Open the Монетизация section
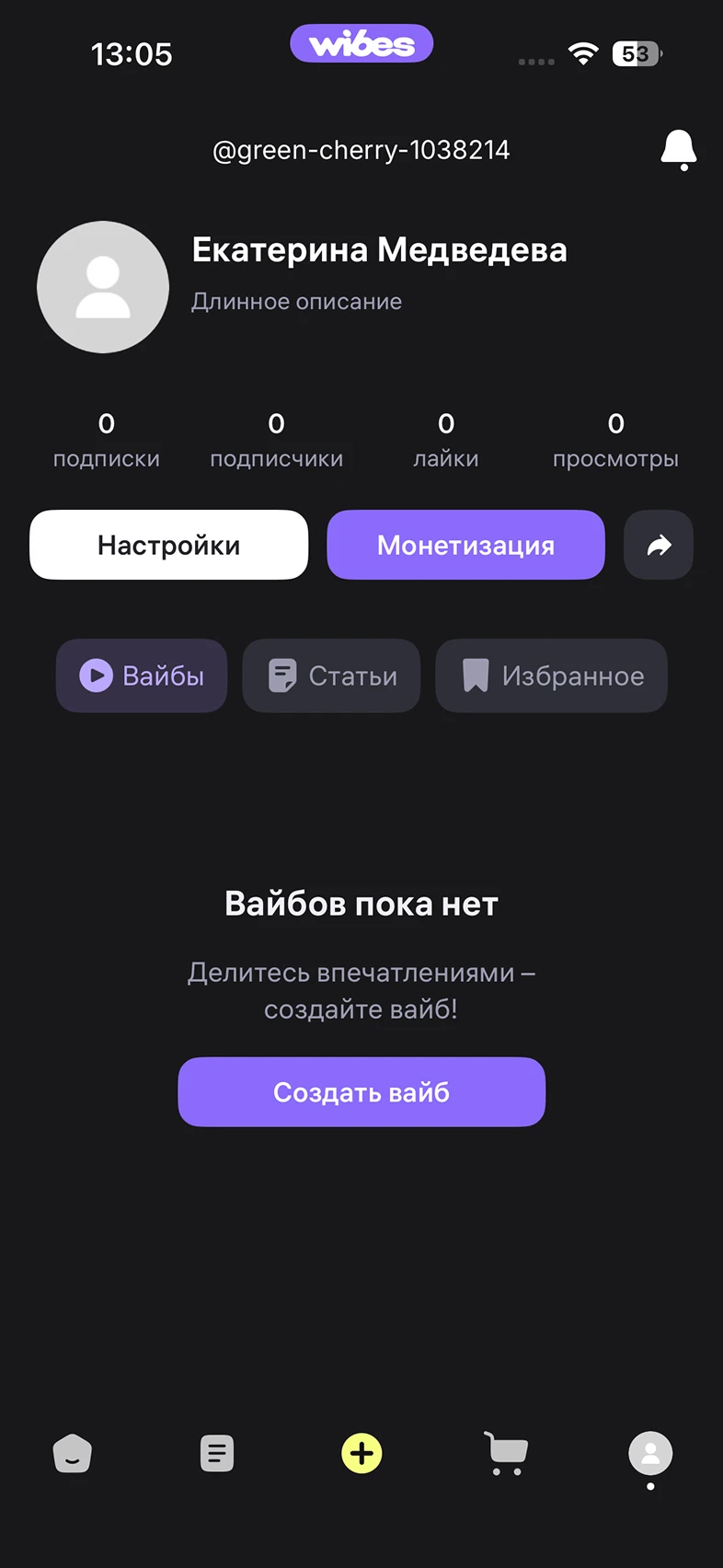The height and width of the screenshot is (1568, 723). point(465,545)
